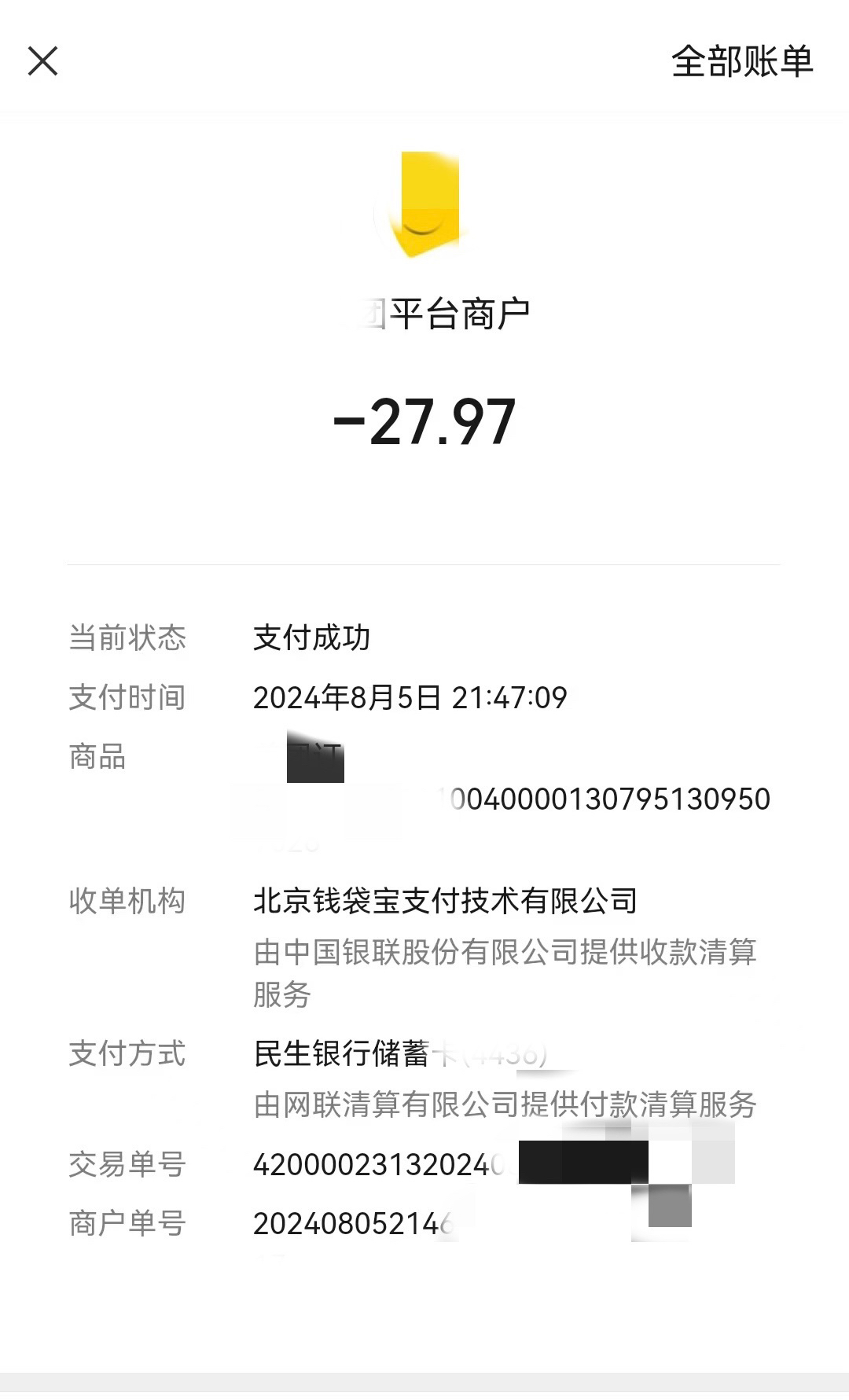Open 全部账单 to view all bills
This screenshot has width=849, height=1400.
741,61
